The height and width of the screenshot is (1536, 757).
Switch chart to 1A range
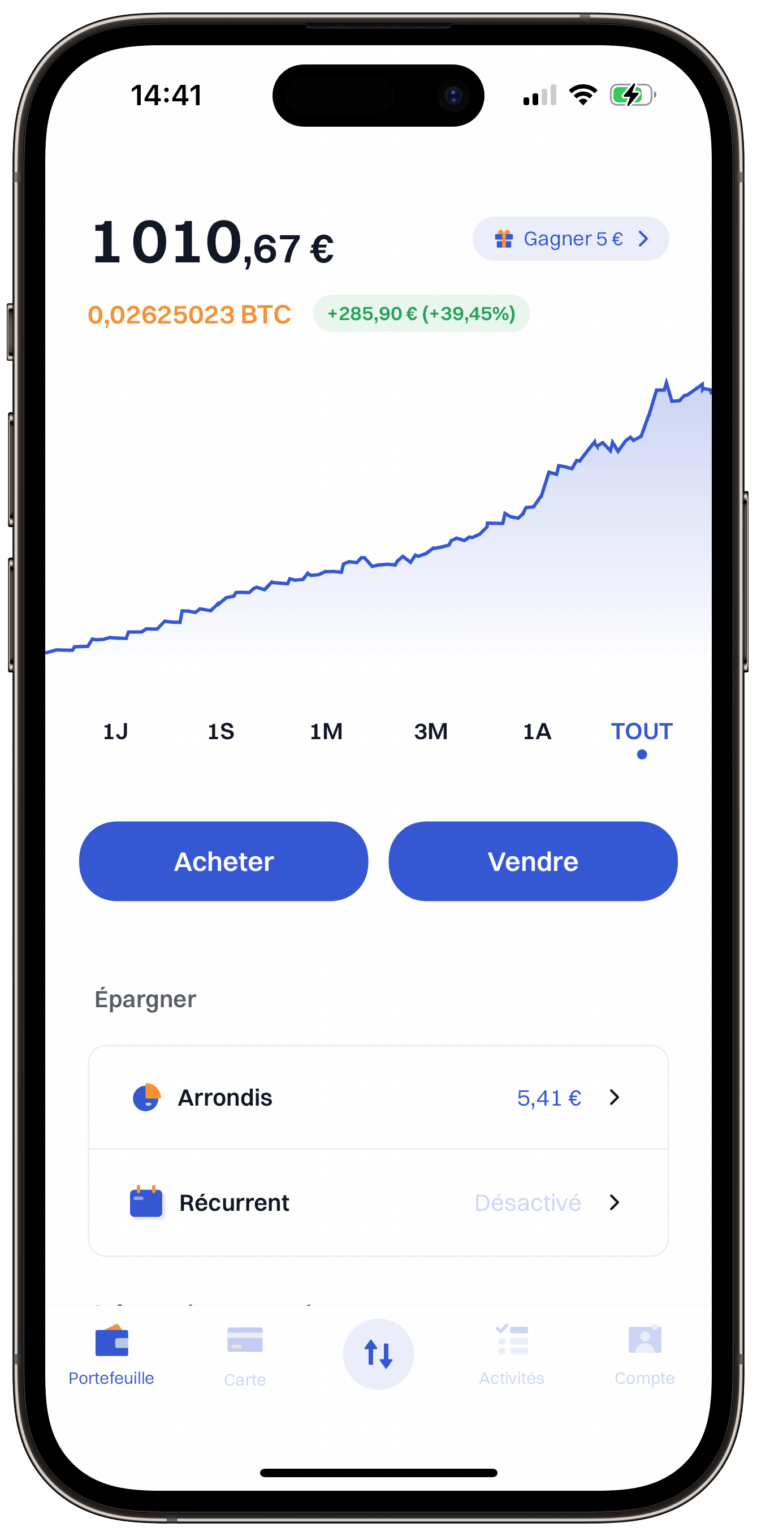537,731
